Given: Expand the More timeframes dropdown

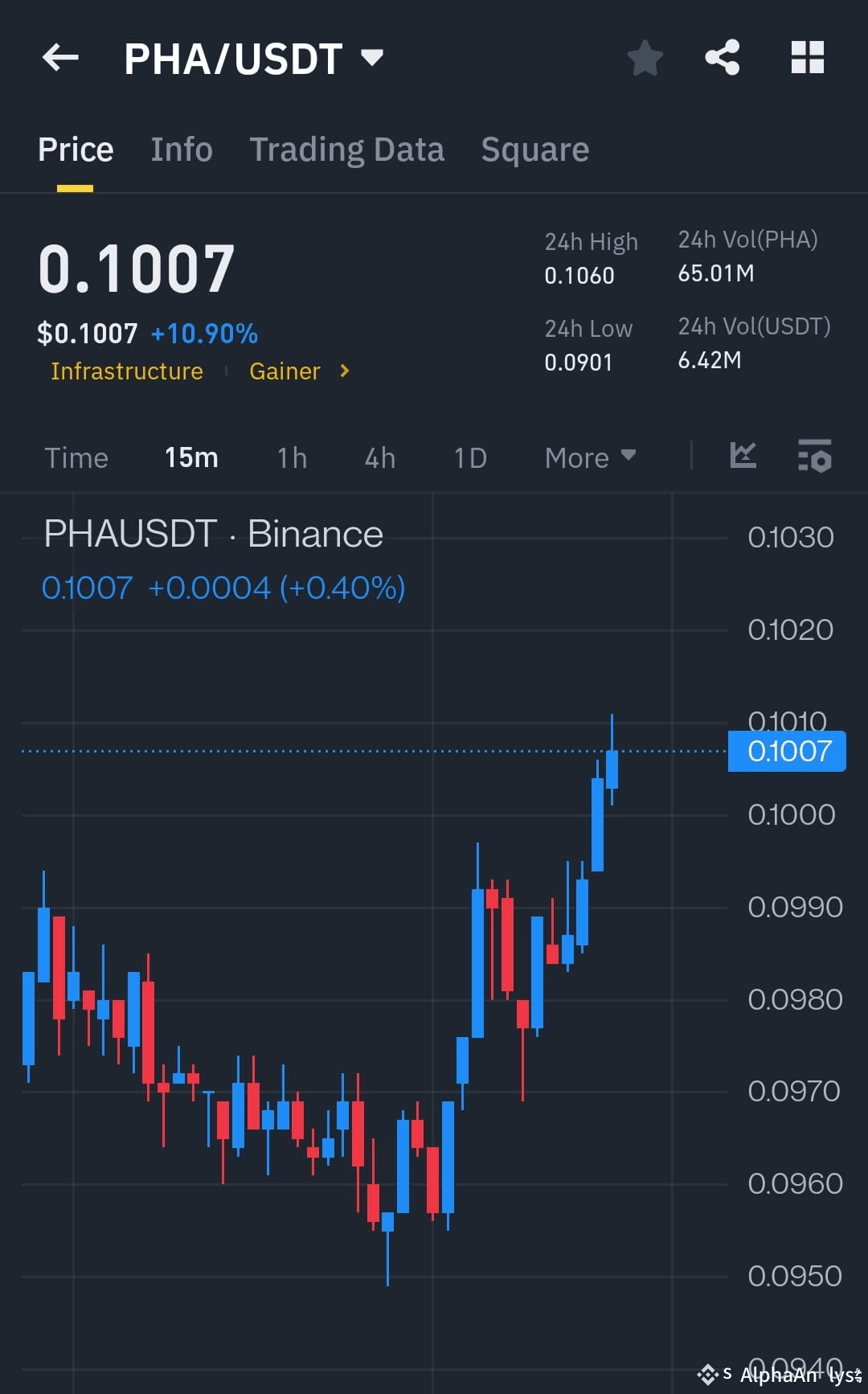Looking at the screenshot, I should coord(589,457).
